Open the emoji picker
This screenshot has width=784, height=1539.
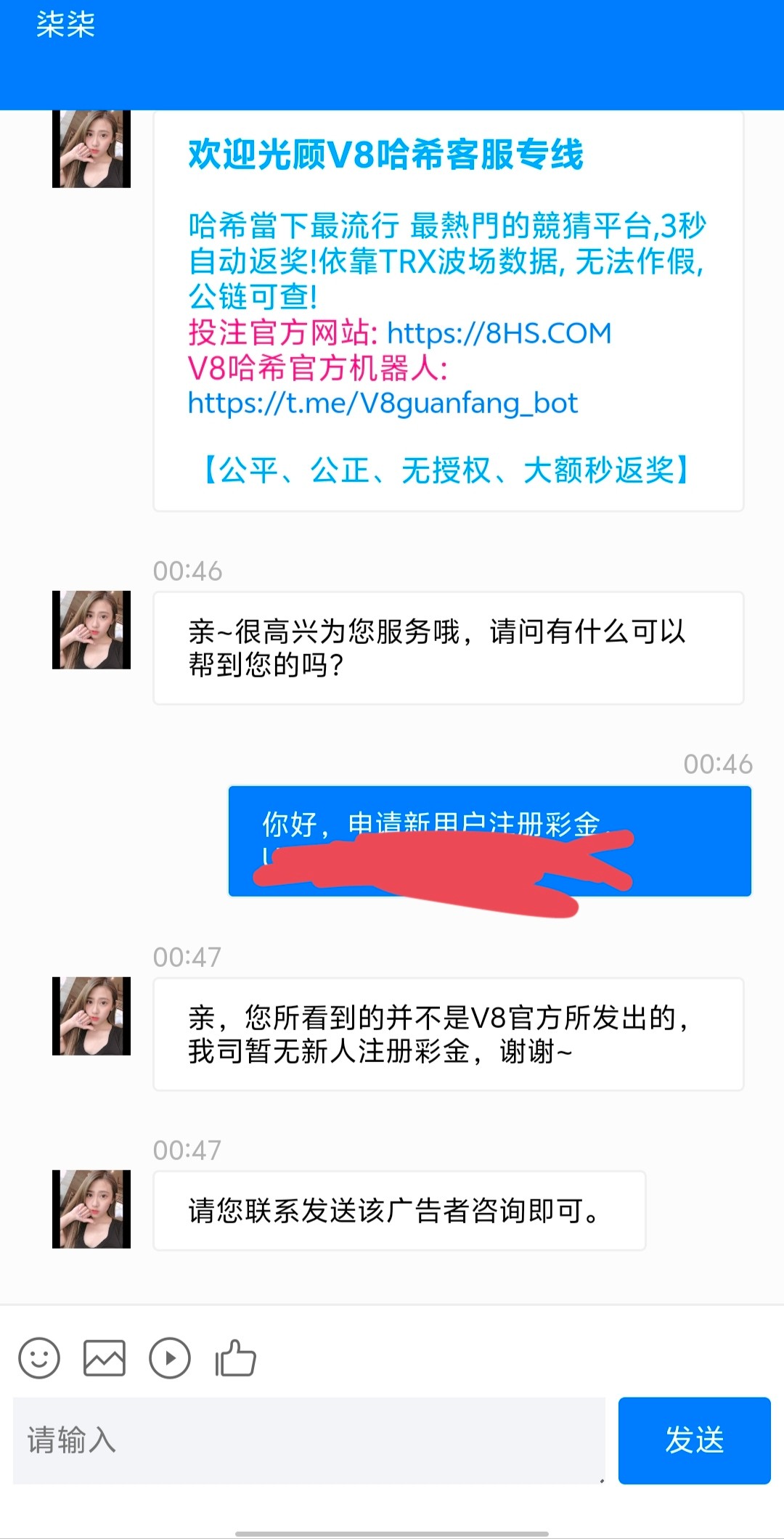pyautogui.click(x=39, y=1358)
